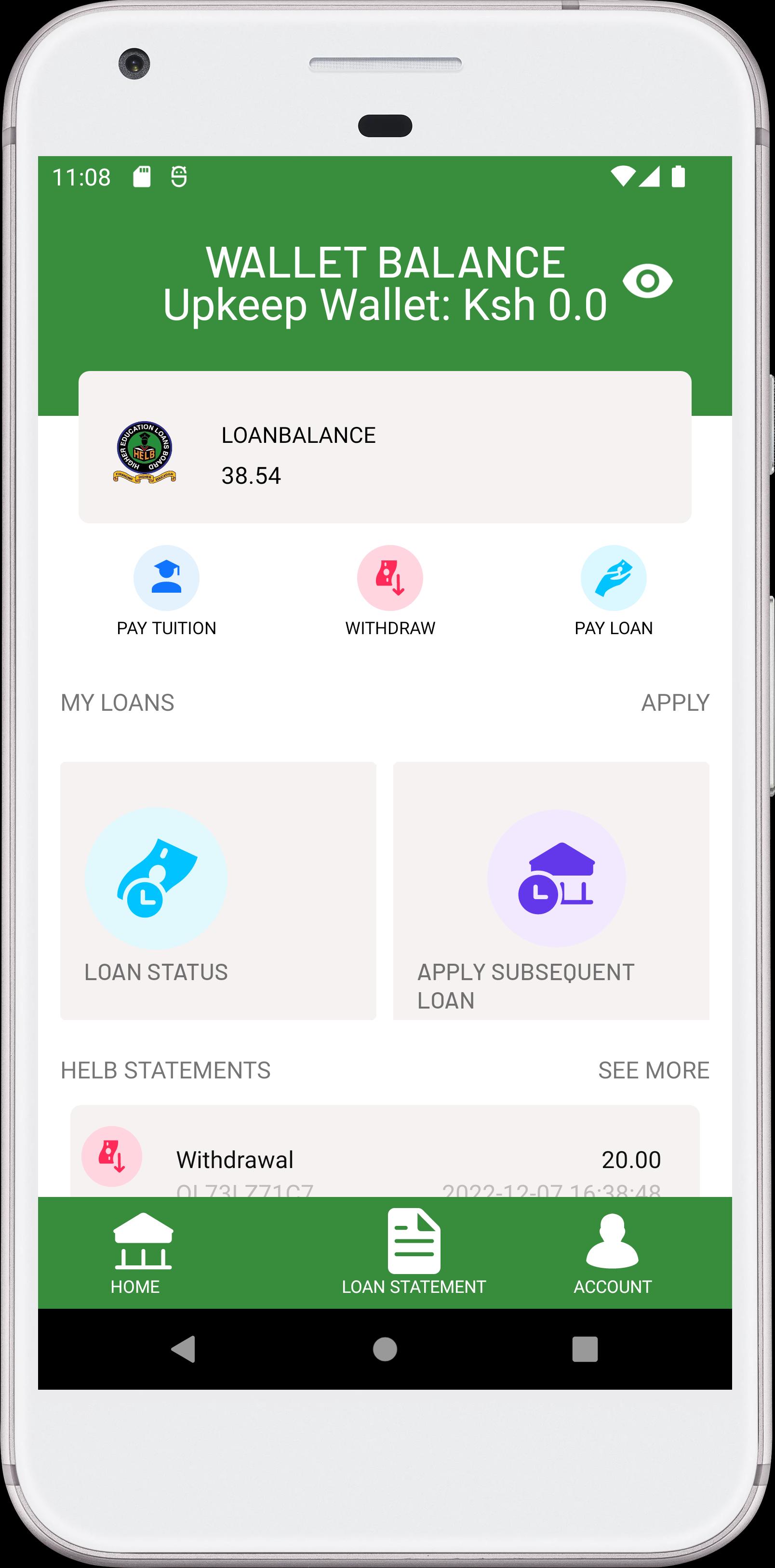Viewport: 775px width, 1568px height.
Task: Tap See More for HELB statements
Action: click(653, 1070)
